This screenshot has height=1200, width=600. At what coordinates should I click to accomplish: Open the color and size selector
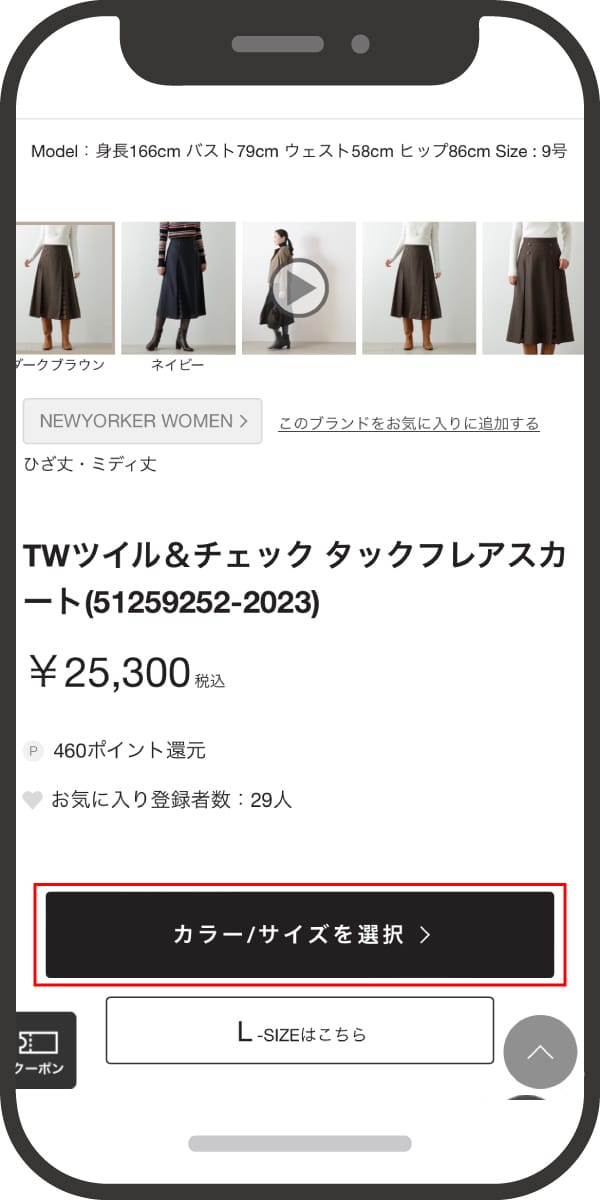(x=300, y=935)
